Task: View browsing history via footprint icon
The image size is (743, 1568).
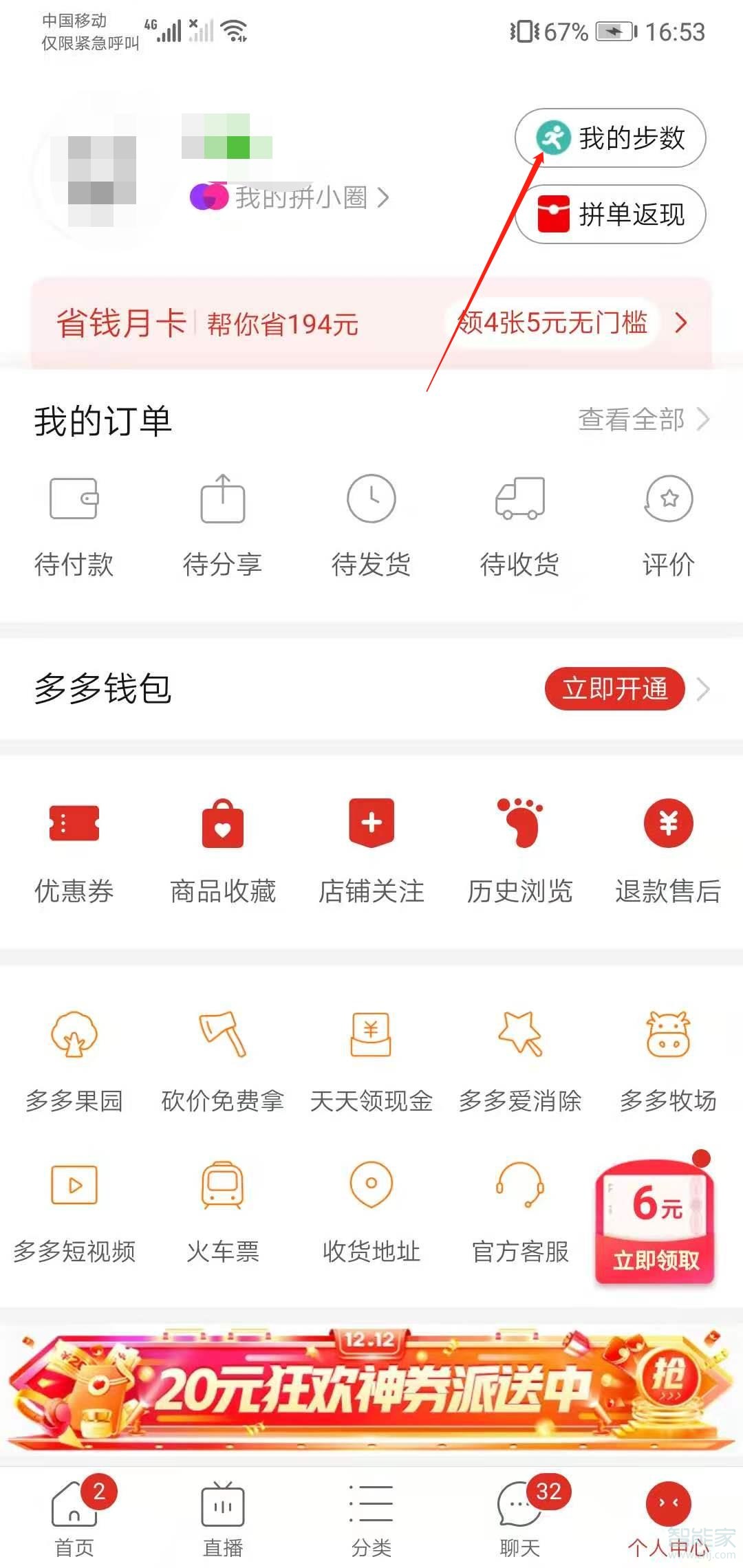Action: 519,849
